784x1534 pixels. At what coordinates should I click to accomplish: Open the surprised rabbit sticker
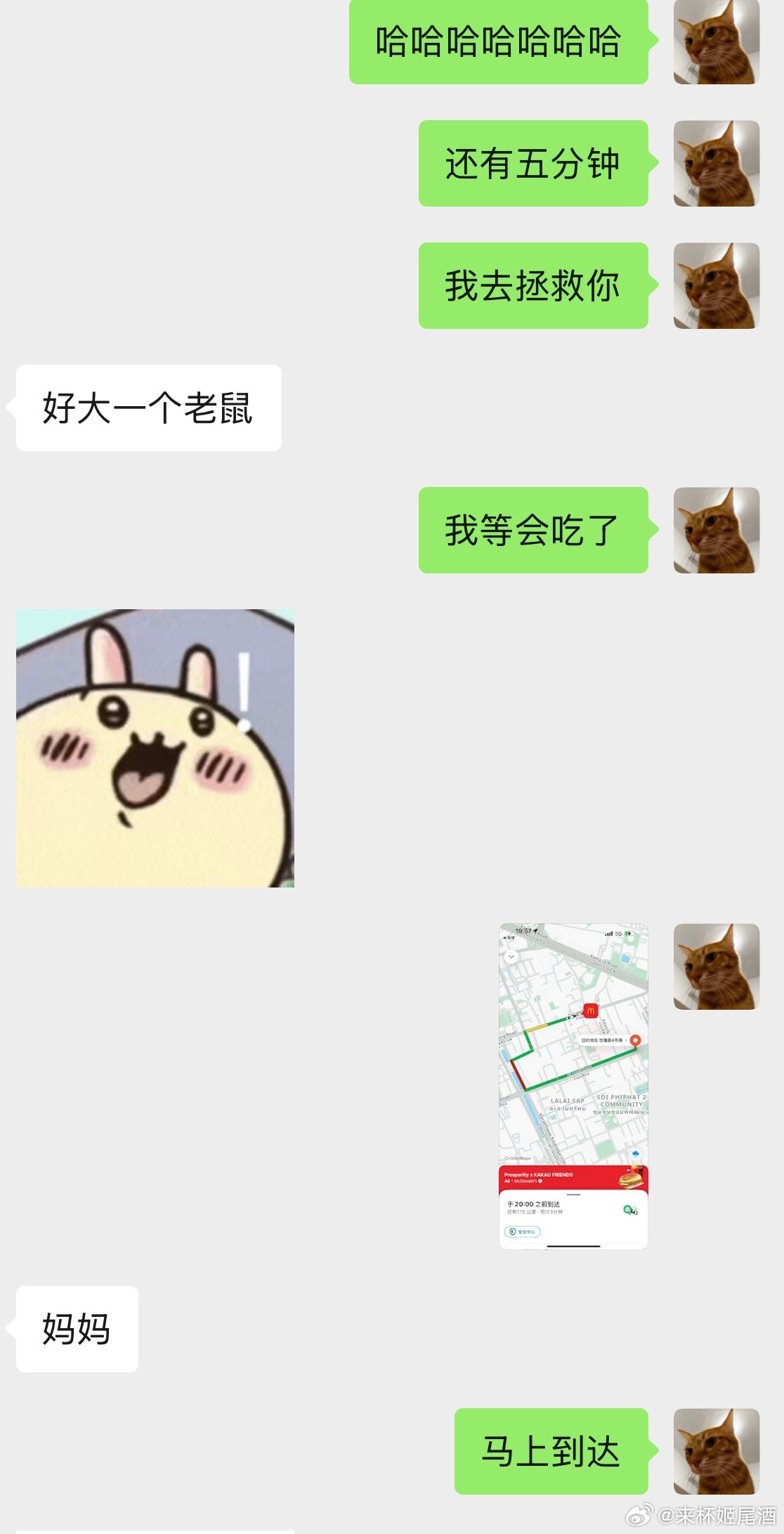click(x=155, y=748)
